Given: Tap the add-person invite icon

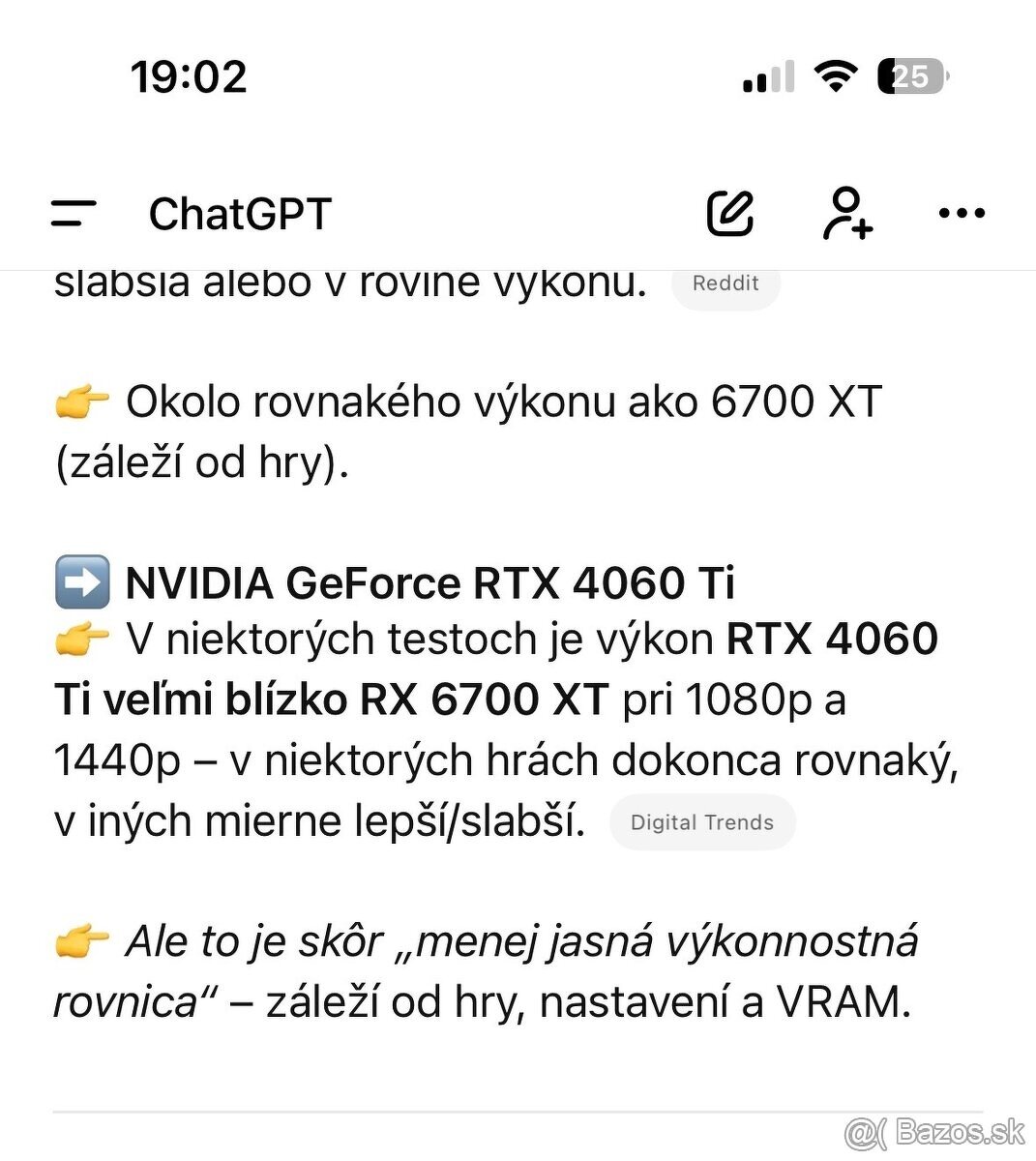Looking at the screenshot, I should 848,215.
